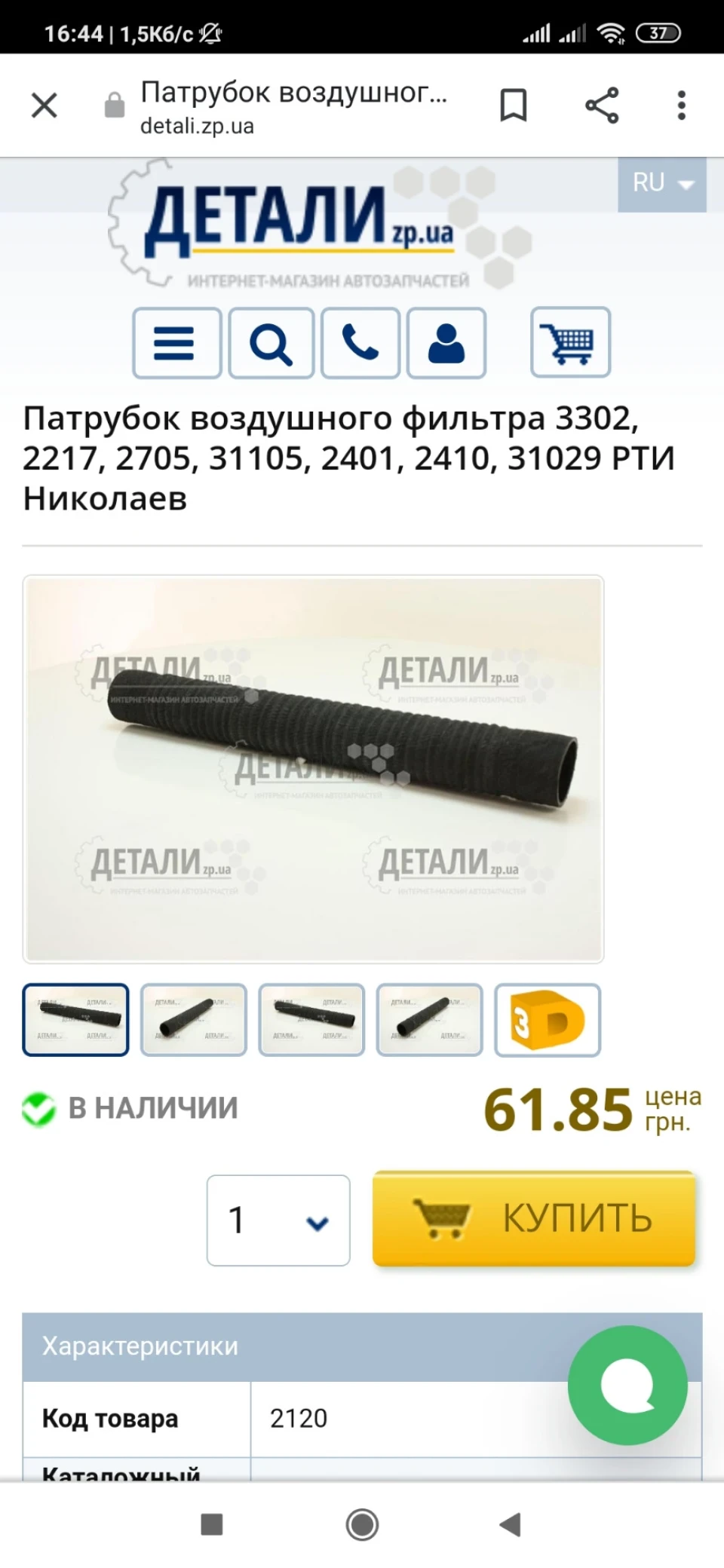724x1568 pixels.
Task: Close the browser tab with X
Action: coord(44,106)
